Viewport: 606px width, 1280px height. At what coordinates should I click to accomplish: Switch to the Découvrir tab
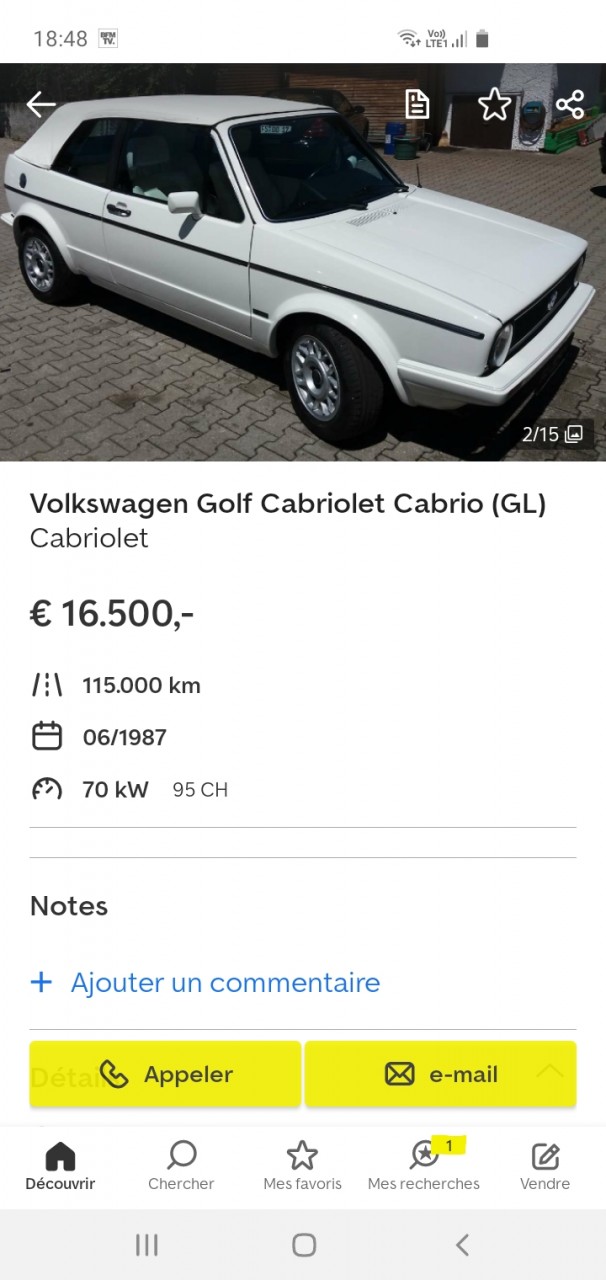coord(60,1166)
